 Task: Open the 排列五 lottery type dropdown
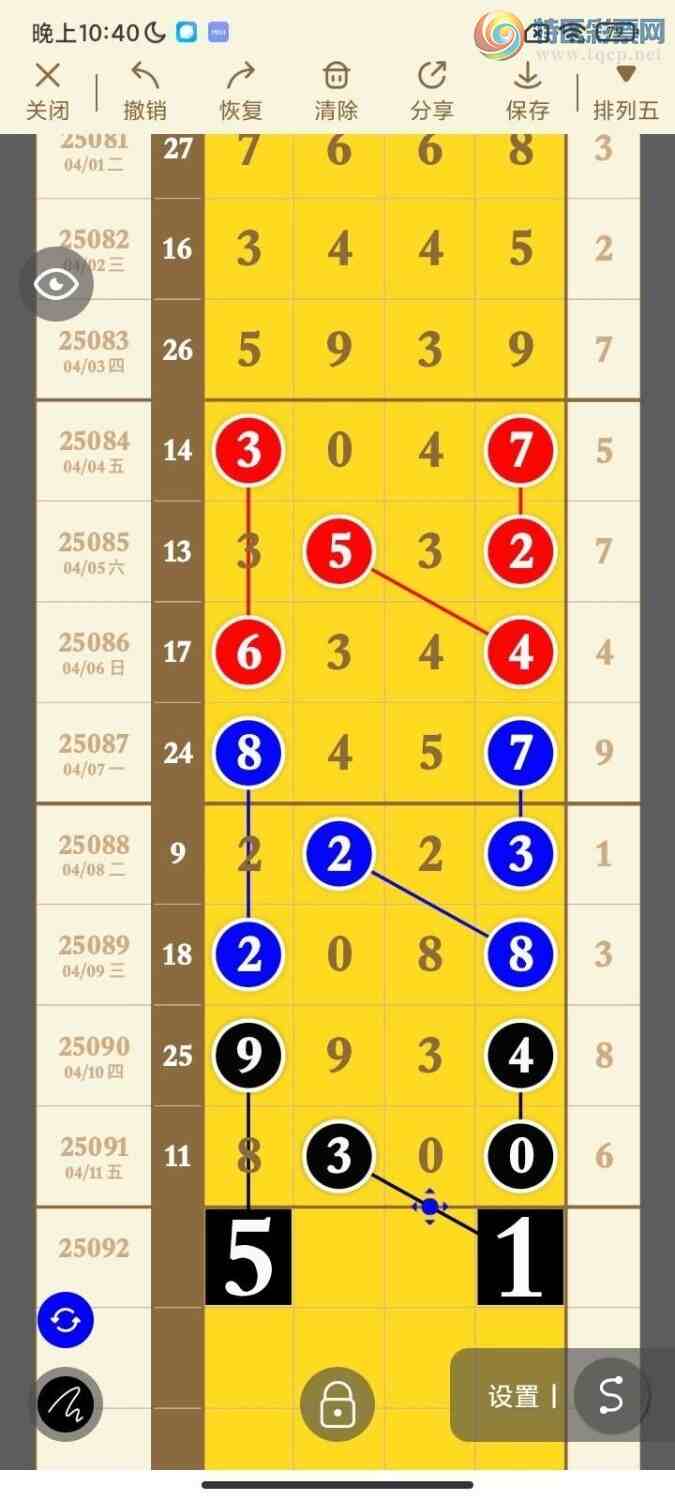(626, 91)
